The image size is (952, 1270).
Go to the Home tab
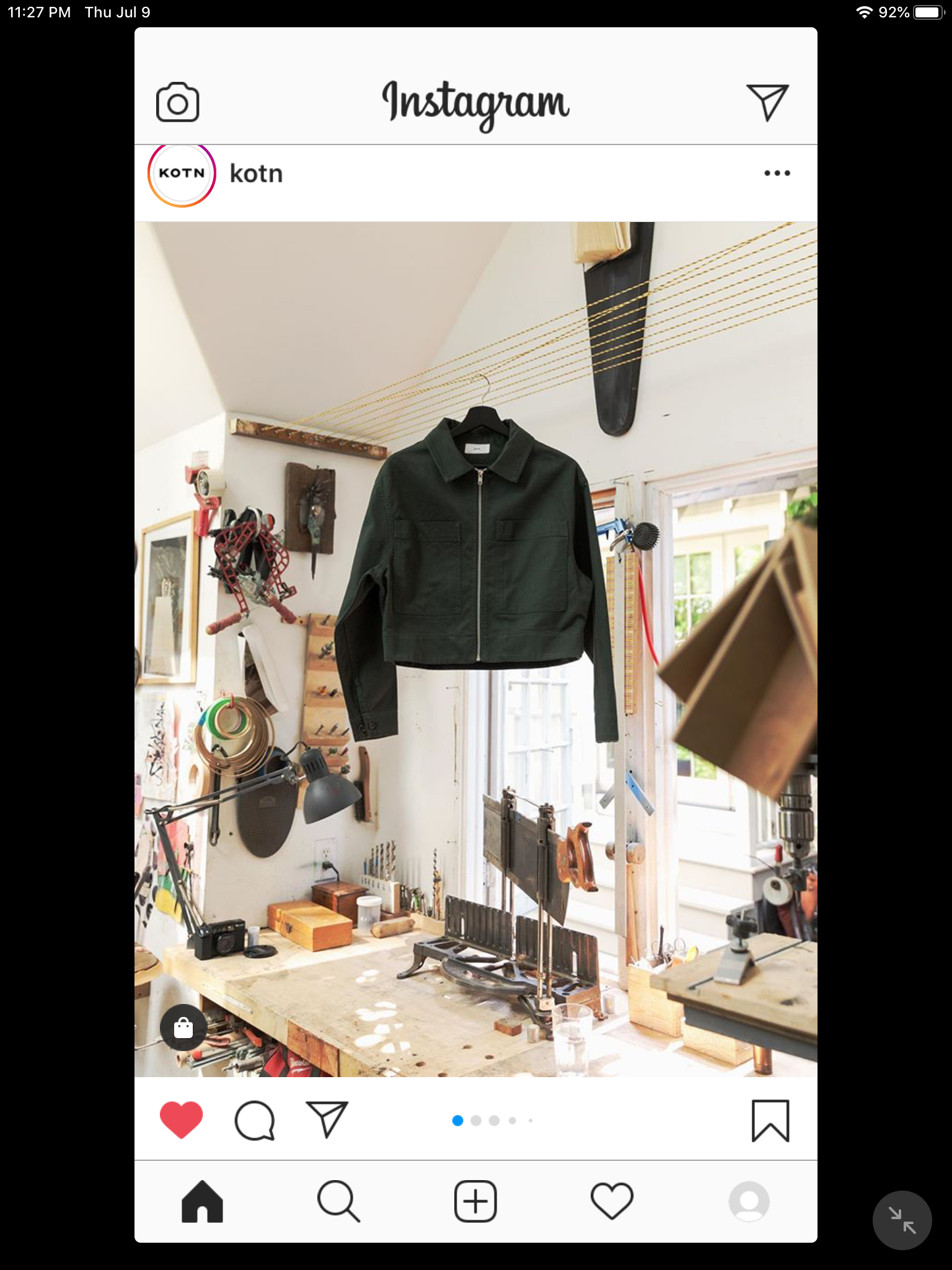point(202,1201)
